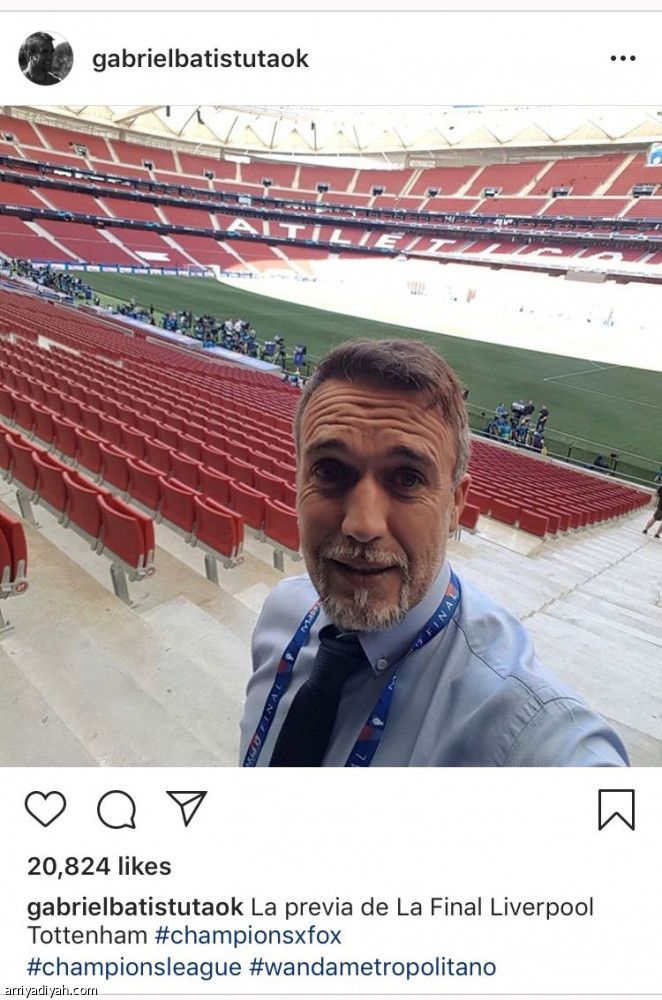Tap gabrielbatistutaok username in the caption
The height and width of the screenshot is (1000, 662).
click(x=135, y=907)
